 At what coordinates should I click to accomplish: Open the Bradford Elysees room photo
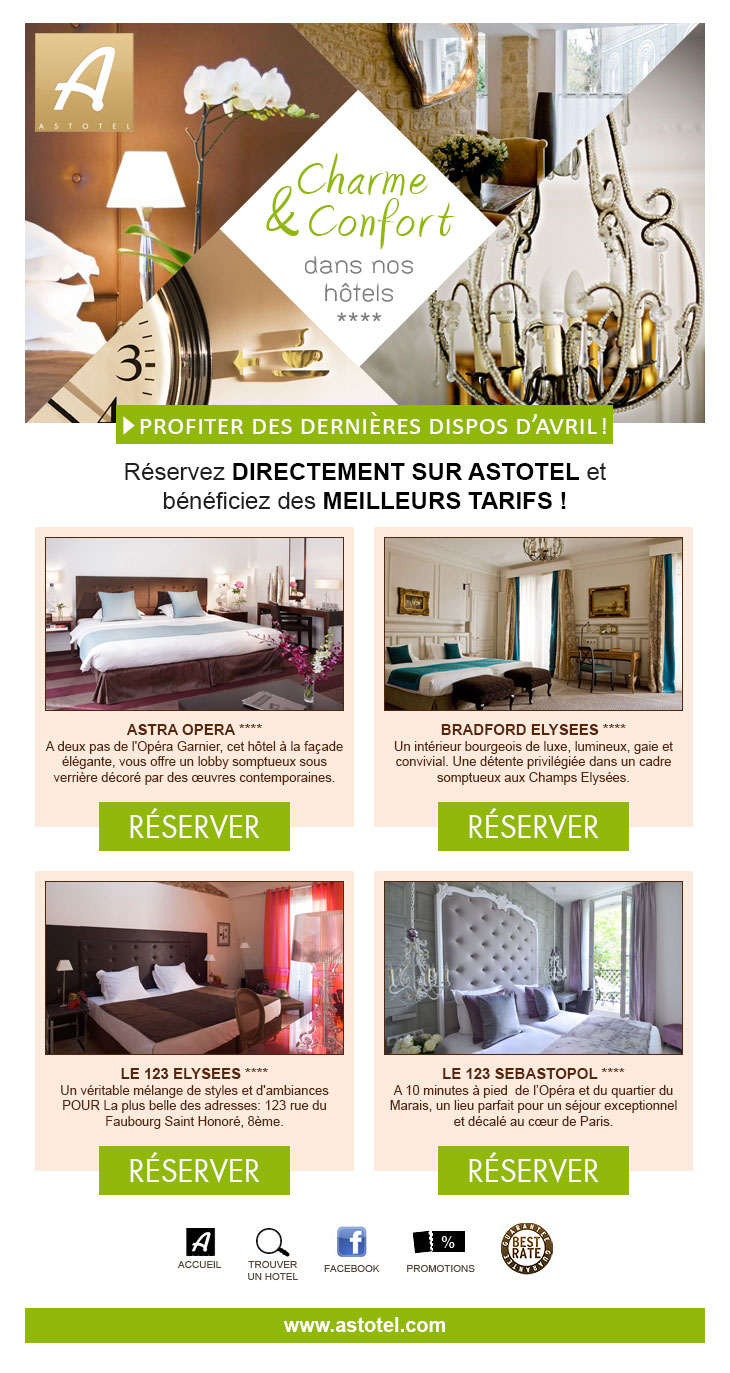533,623
